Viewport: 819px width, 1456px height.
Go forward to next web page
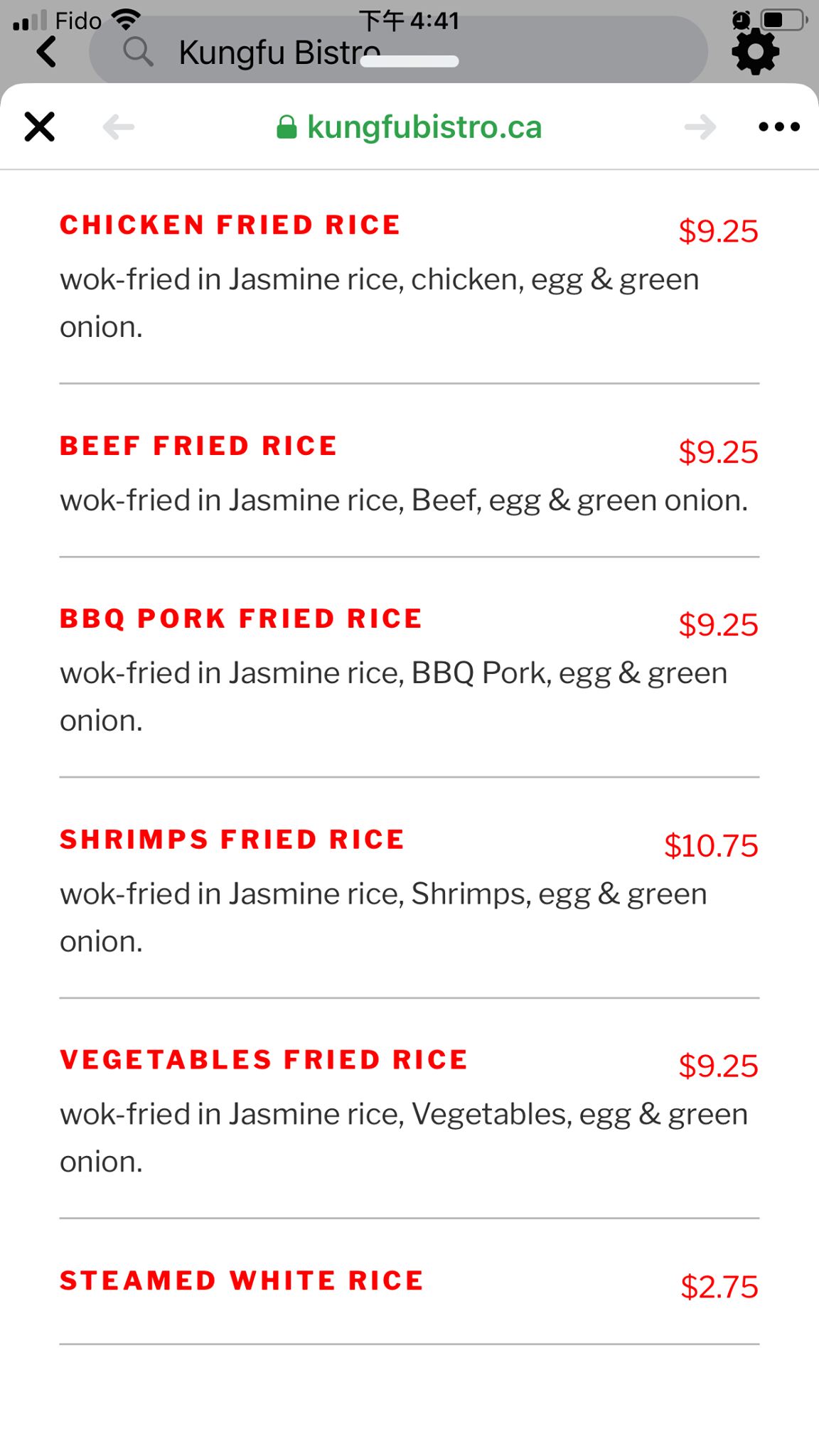tap(700, 127)
